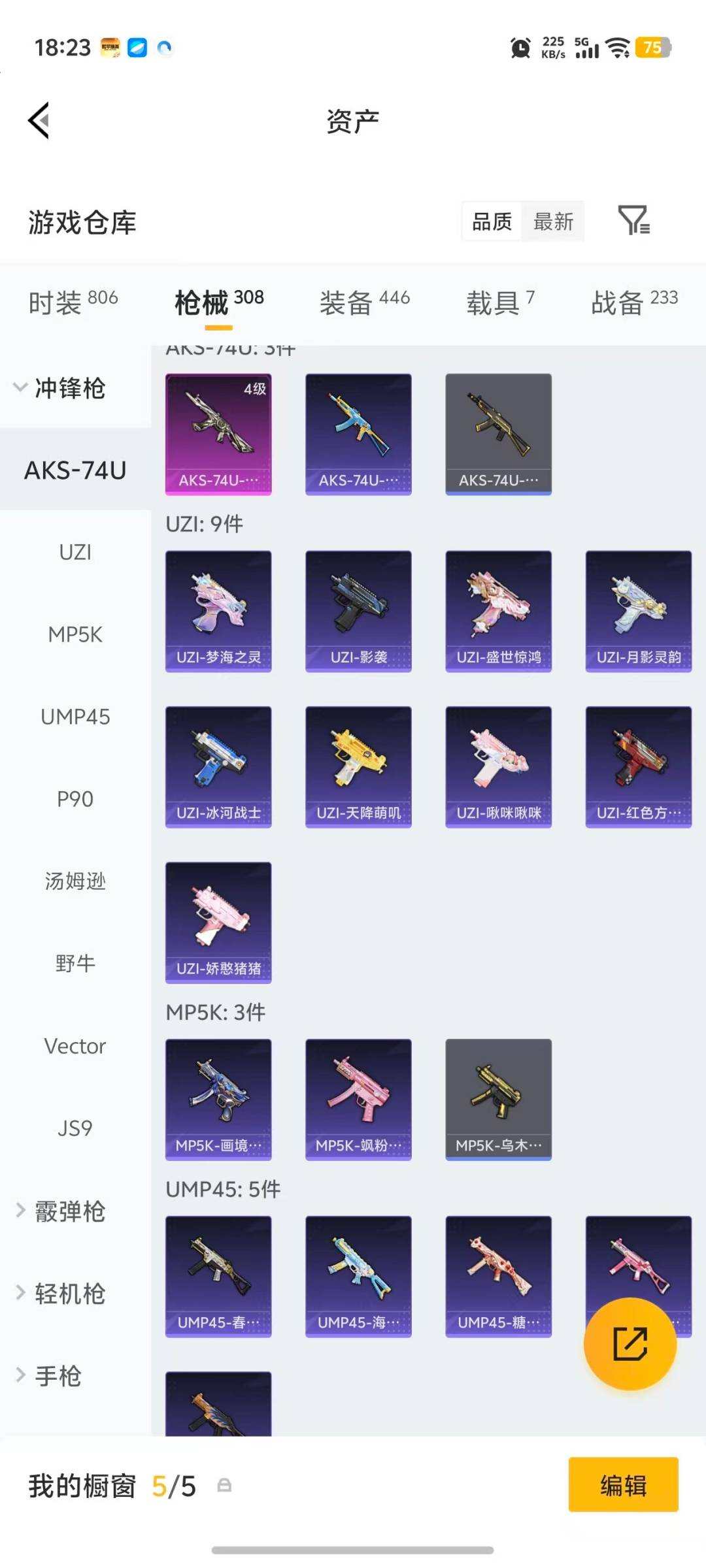Keep sorting on 最新
The width and height of the screenshot is (706, 1568).
553,222
